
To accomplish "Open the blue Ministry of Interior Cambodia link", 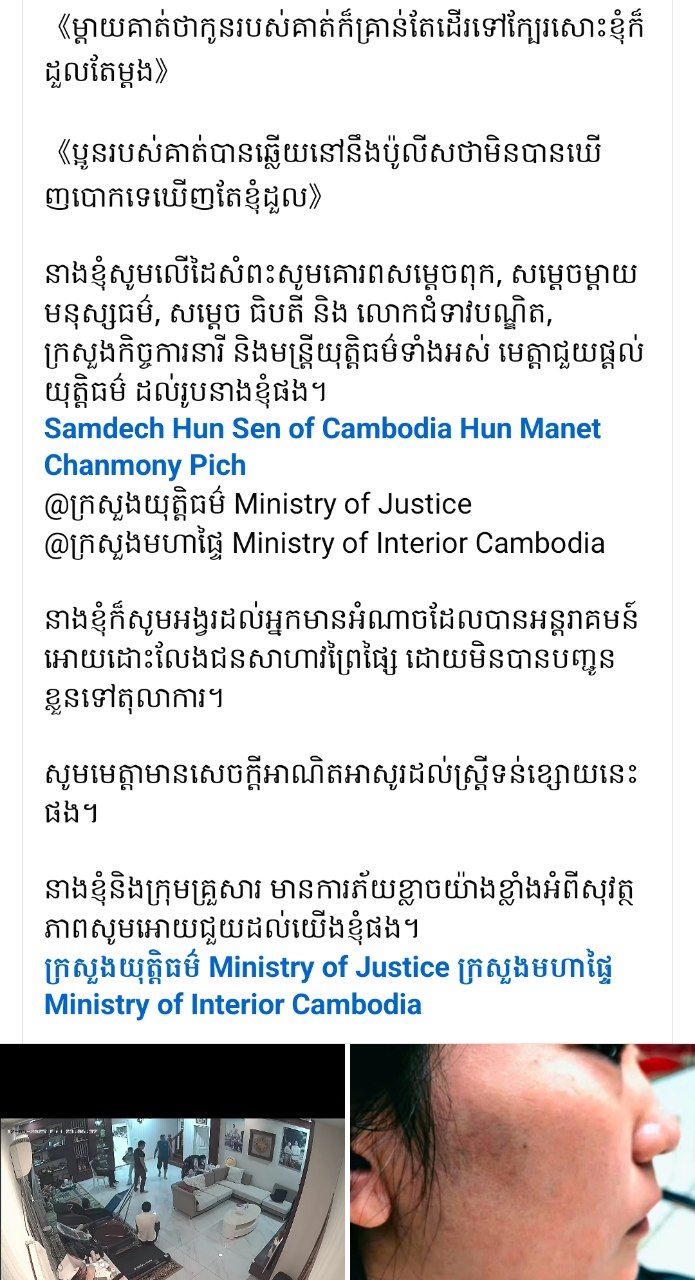I will click(x=232, y=1004).
